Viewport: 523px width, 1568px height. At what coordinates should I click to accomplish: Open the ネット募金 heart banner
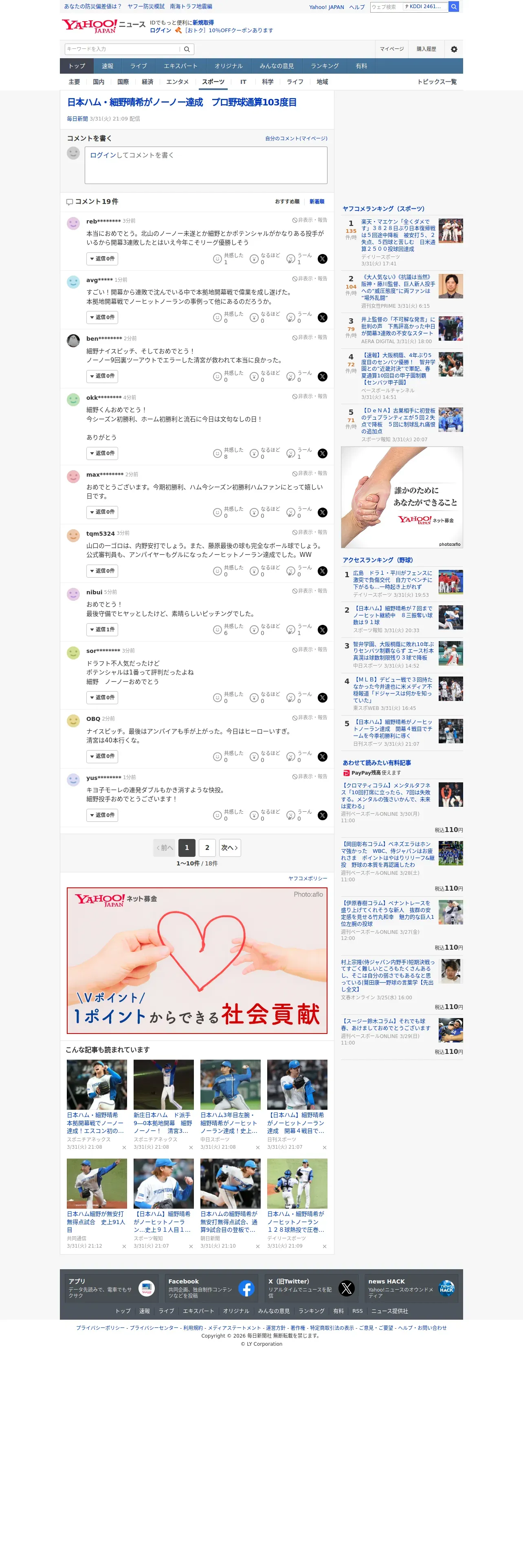[x=197, y=961]
